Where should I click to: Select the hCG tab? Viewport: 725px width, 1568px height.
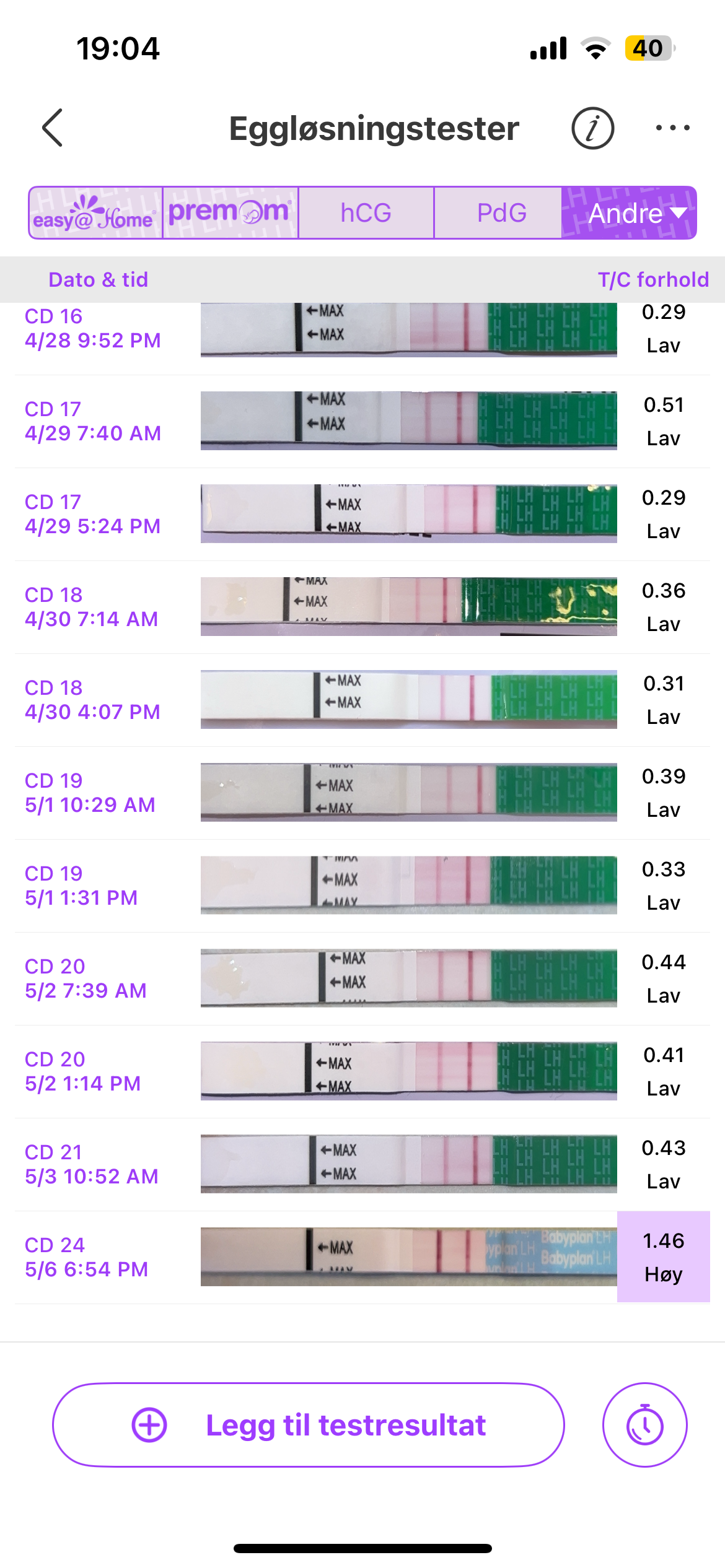click(366, 213)
